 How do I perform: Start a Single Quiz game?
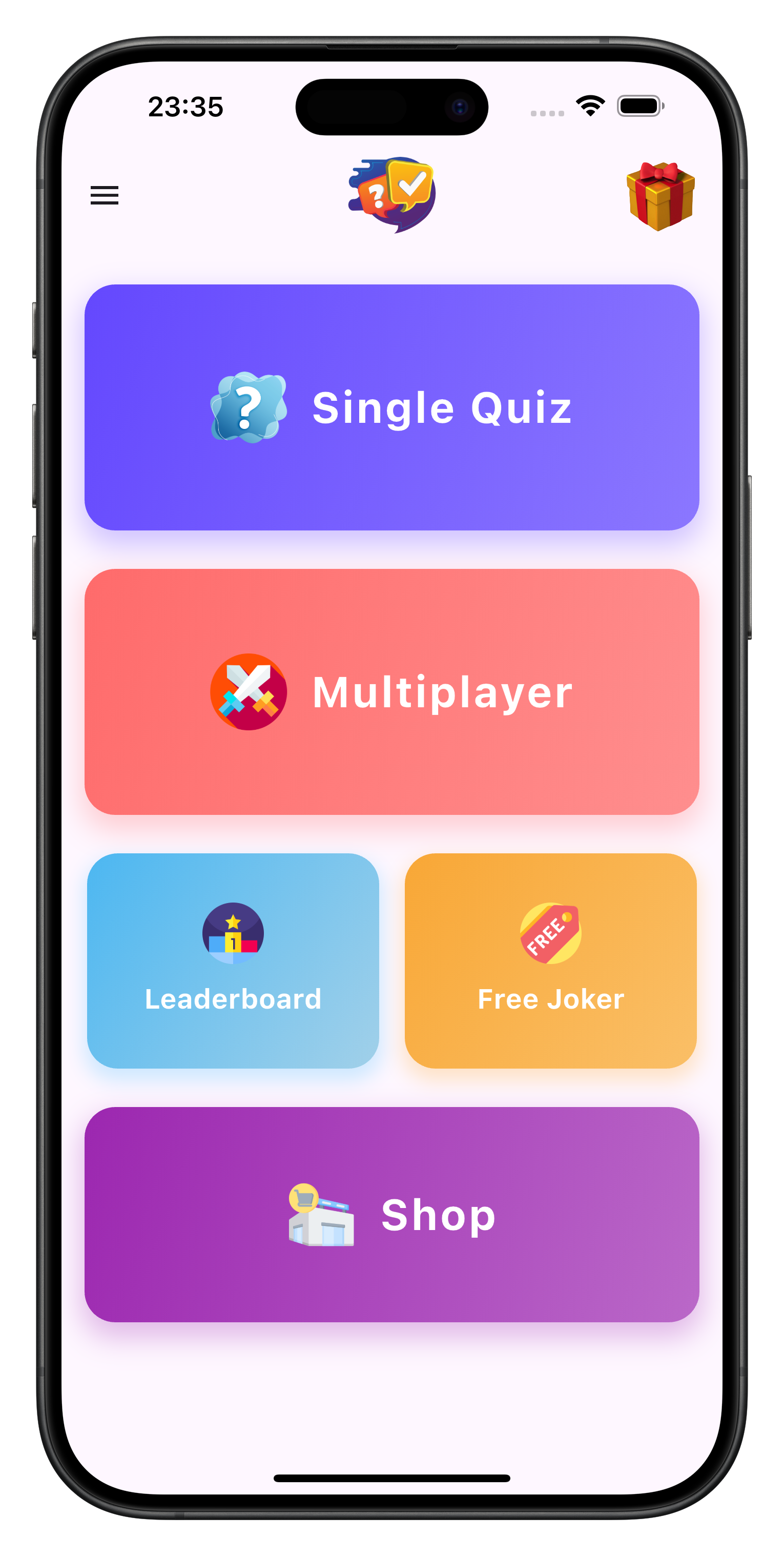pos(391,407)
